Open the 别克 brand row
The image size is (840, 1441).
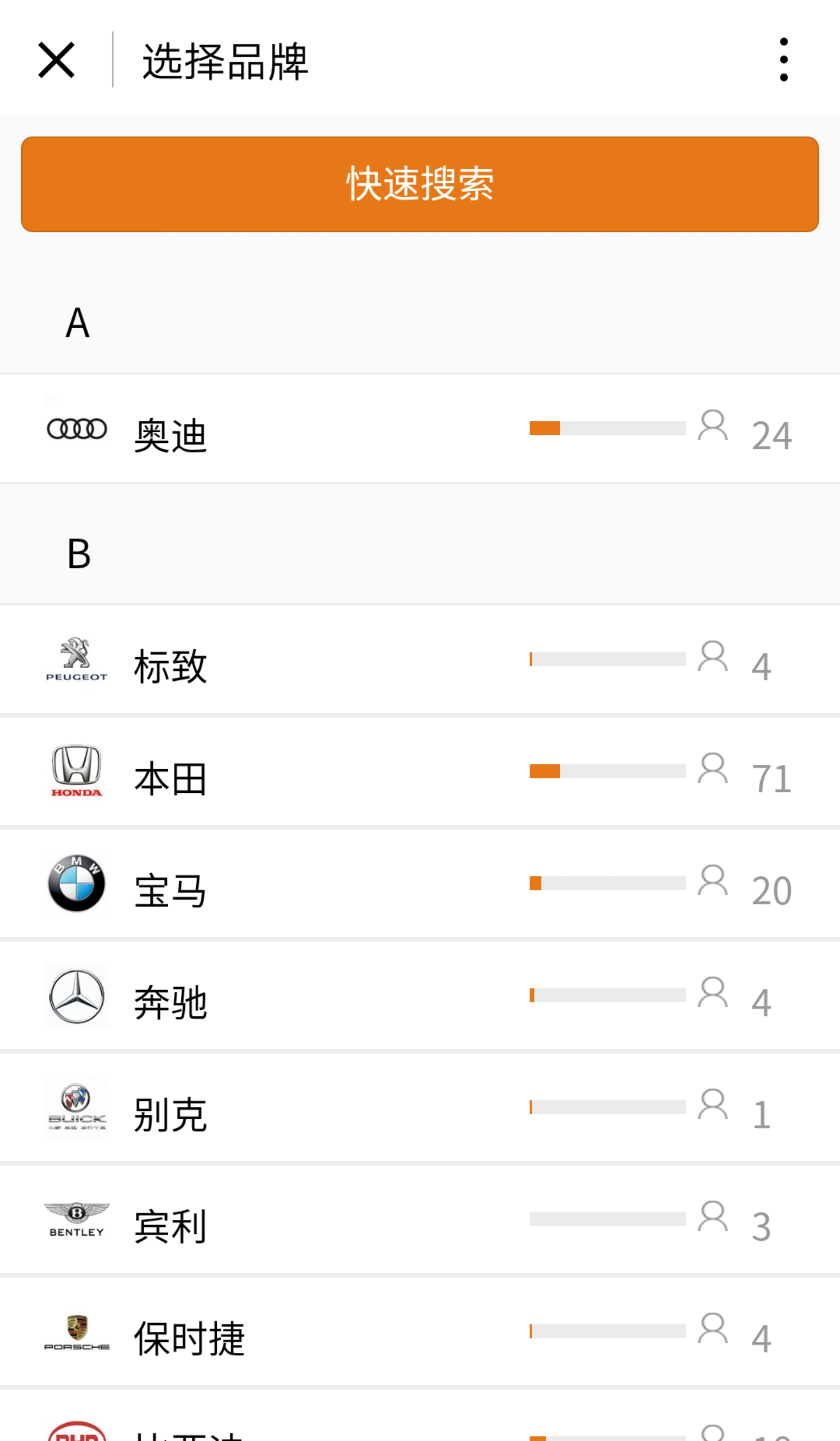pos(420,1108)
